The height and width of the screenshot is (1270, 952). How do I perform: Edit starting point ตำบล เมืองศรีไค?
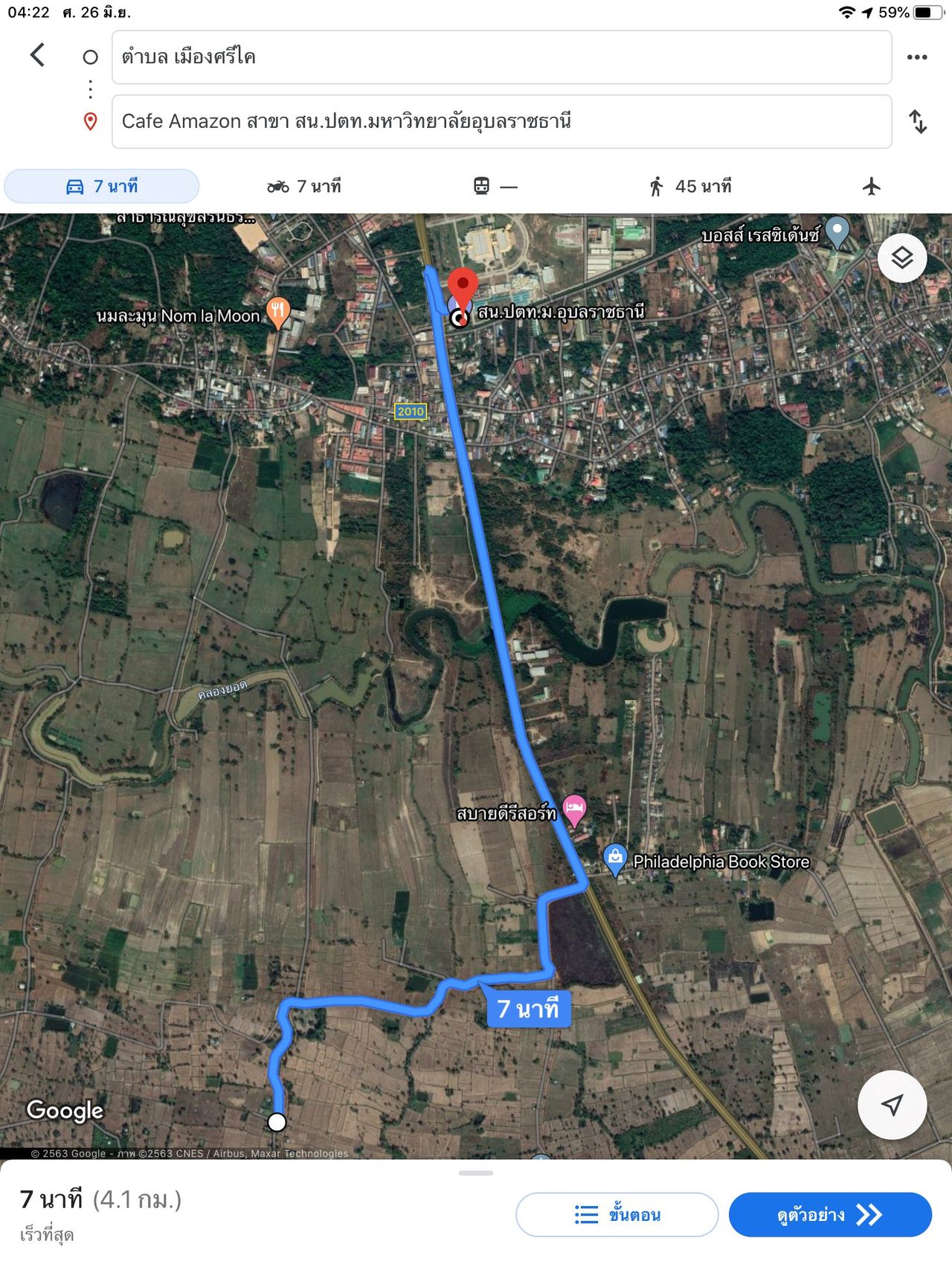501,57
